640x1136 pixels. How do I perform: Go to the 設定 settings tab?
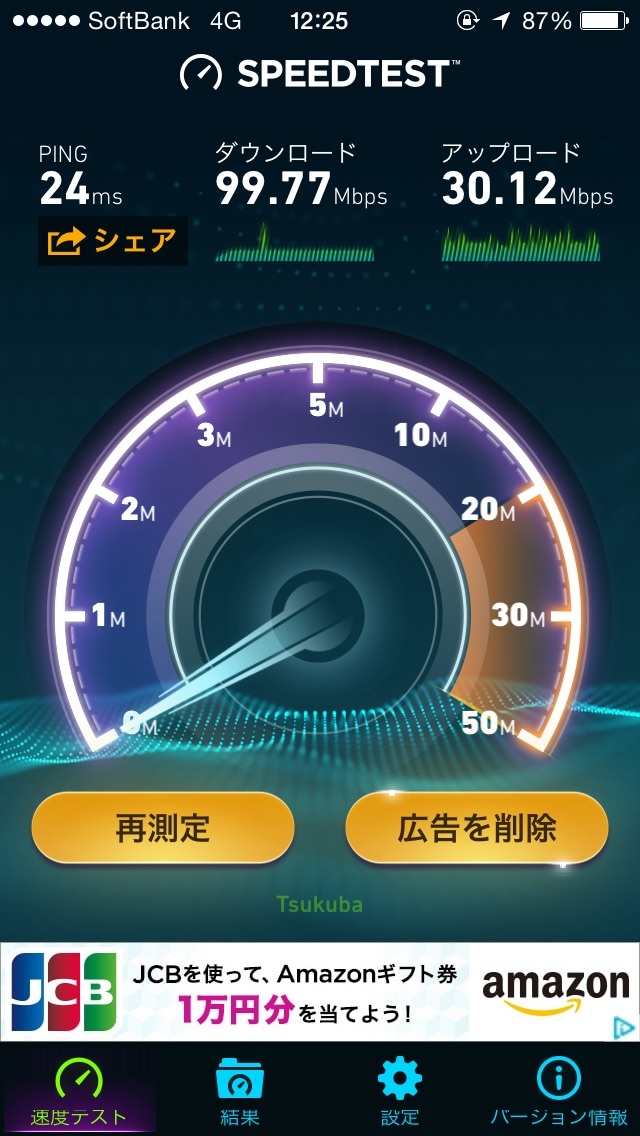(x=399, y=1090)
